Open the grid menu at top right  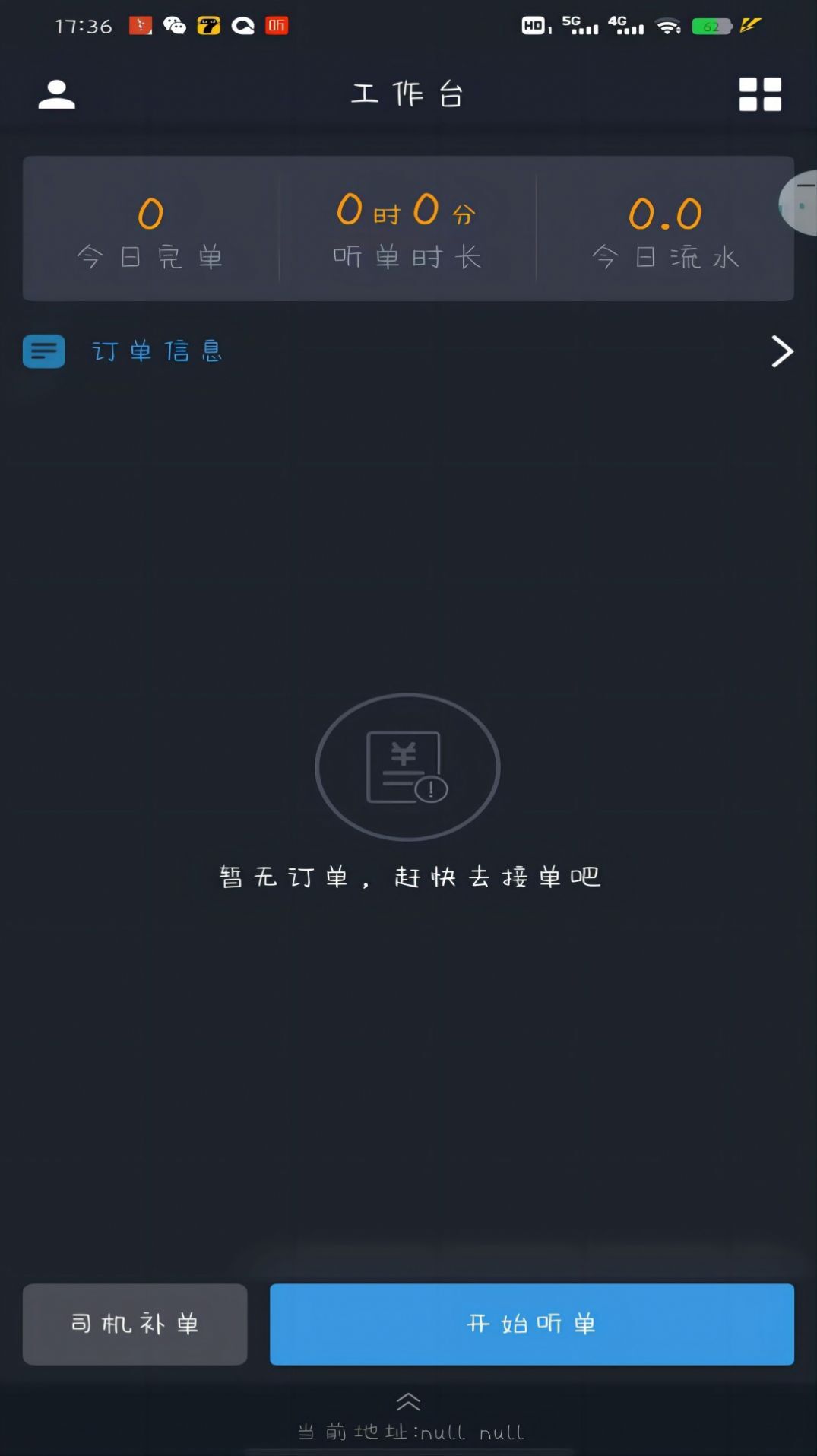click(x=759, y=93)
